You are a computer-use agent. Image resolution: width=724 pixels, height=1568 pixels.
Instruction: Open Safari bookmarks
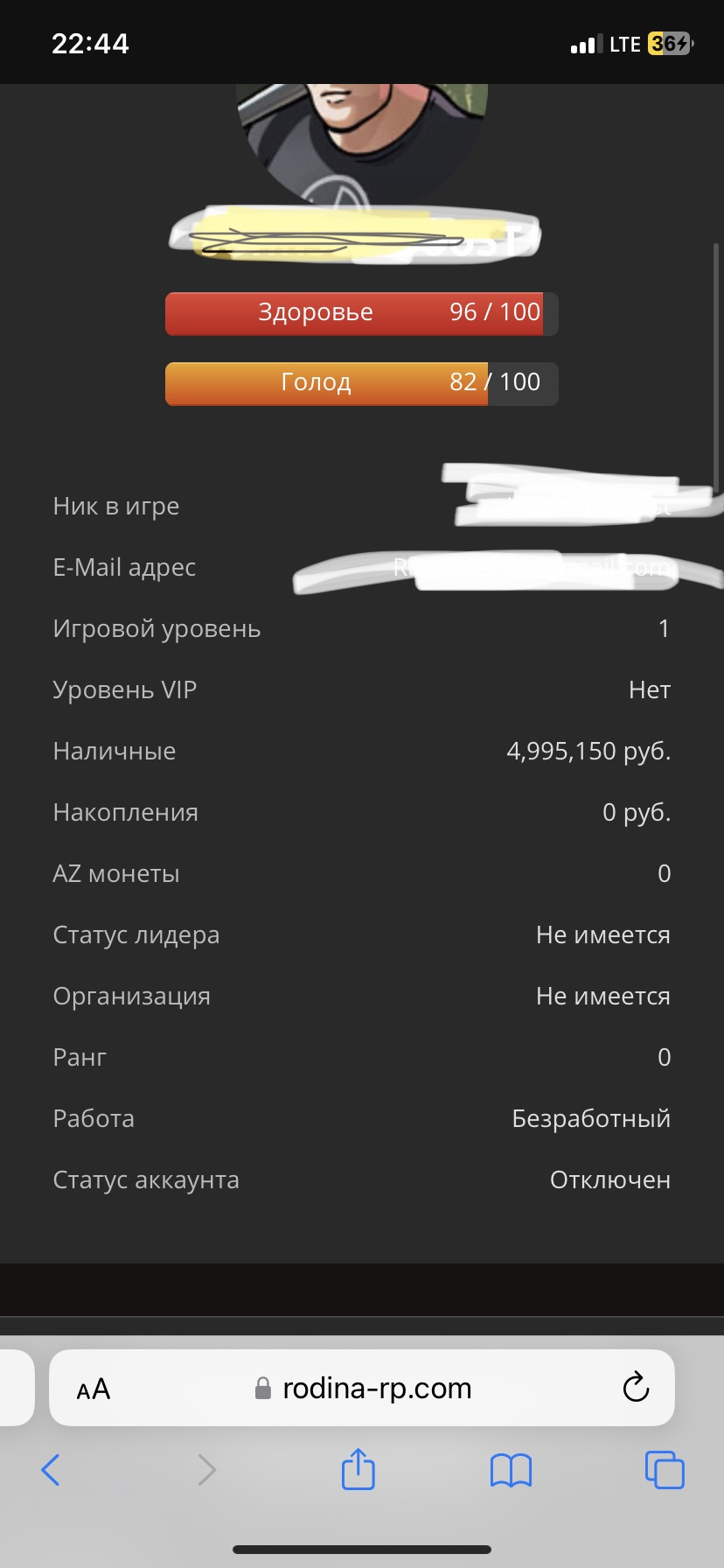point(512,1470)
